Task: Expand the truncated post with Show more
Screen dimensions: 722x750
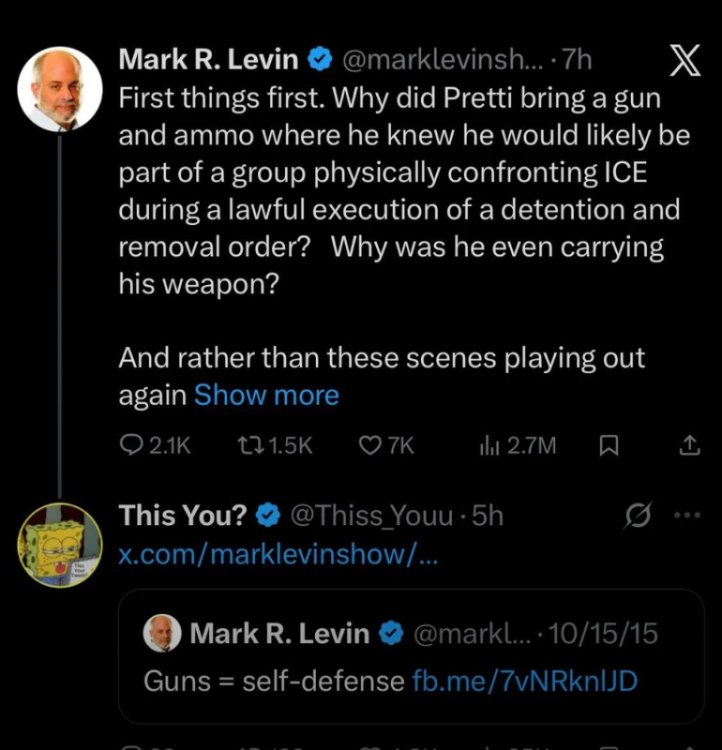Action: coord(266,395)
